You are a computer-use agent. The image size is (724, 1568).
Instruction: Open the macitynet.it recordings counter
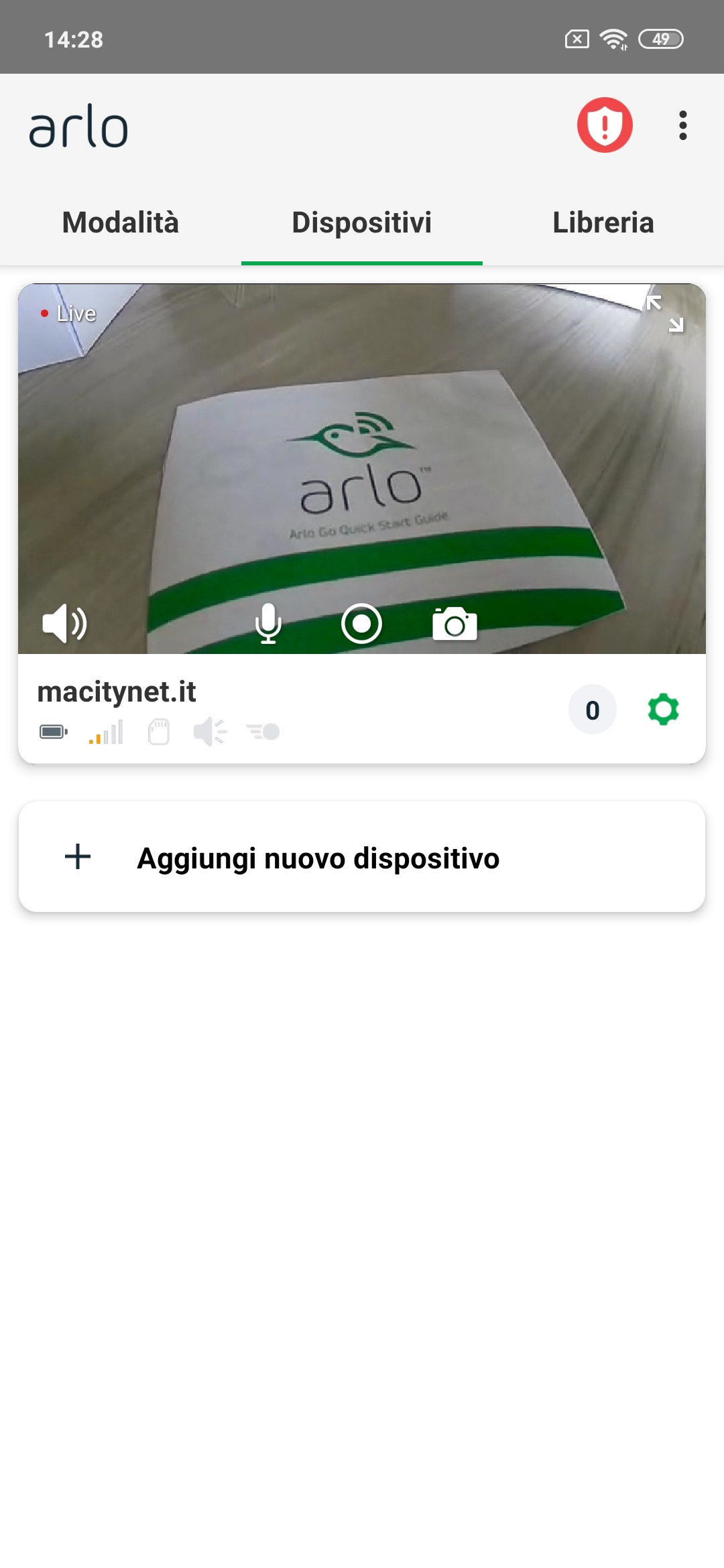pos(592,710)
